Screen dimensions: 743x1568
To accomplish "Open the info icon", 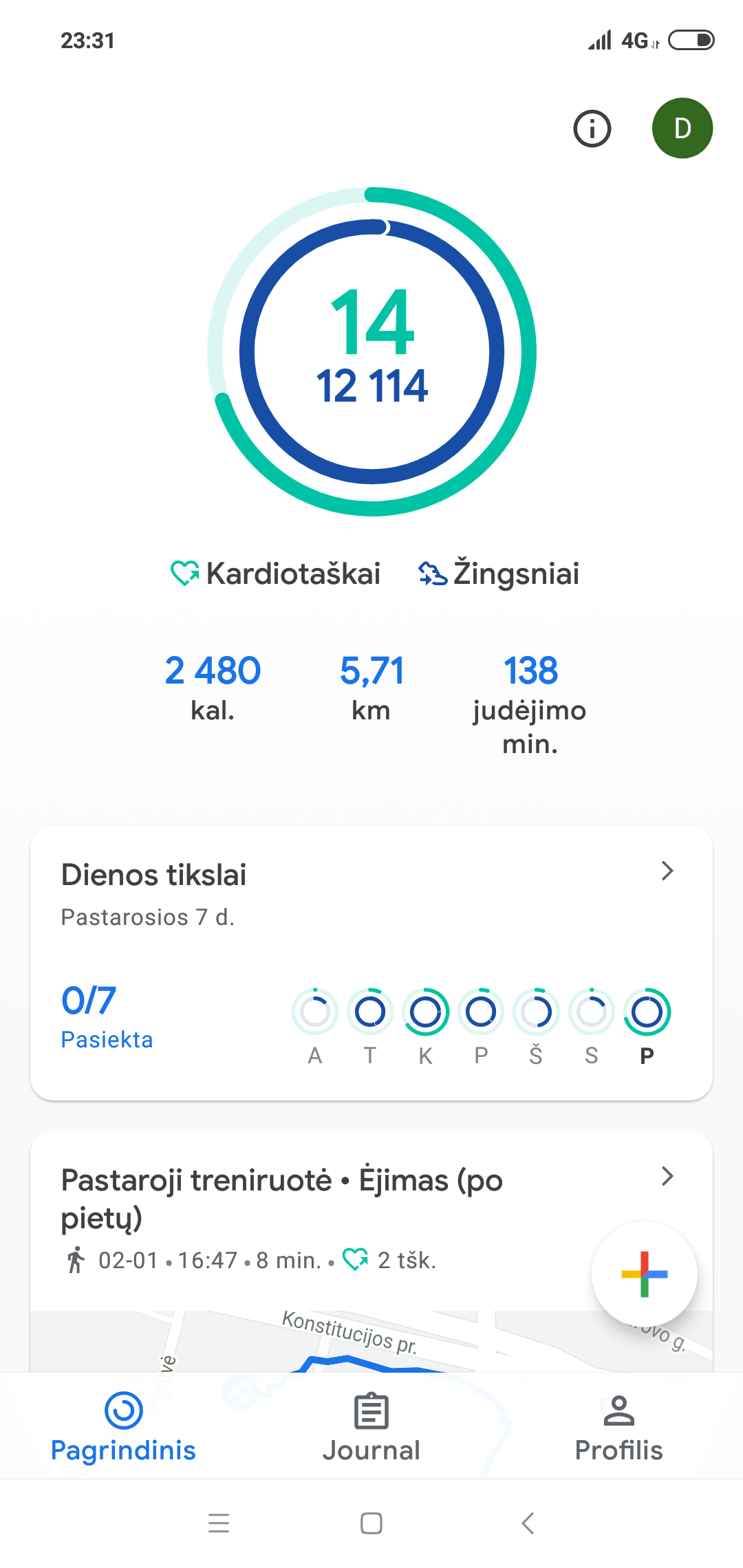I will [x=592, y=129].
